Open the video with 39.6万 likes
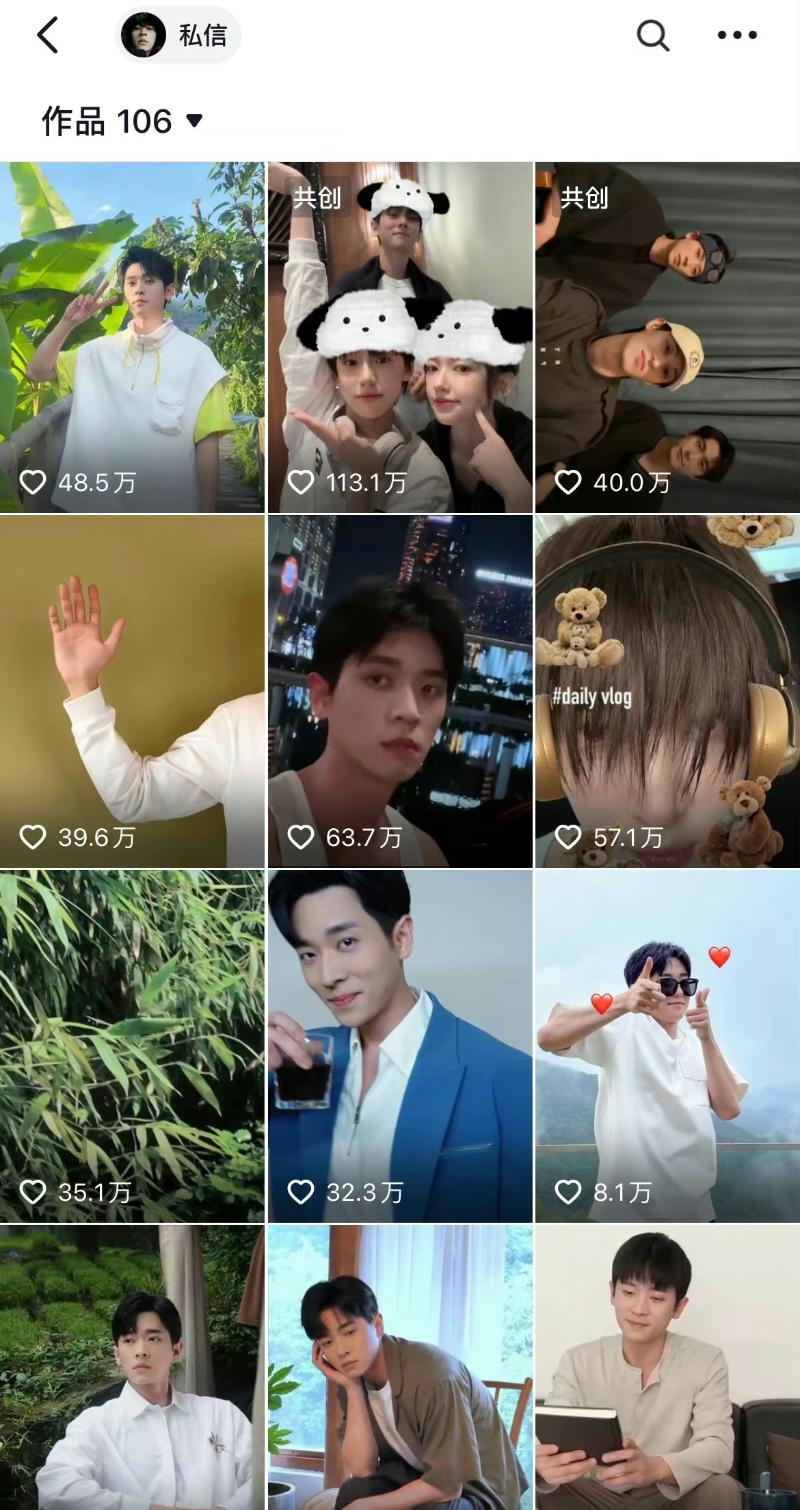Viewport: 800px width, 1510px height. coord(132,691)
